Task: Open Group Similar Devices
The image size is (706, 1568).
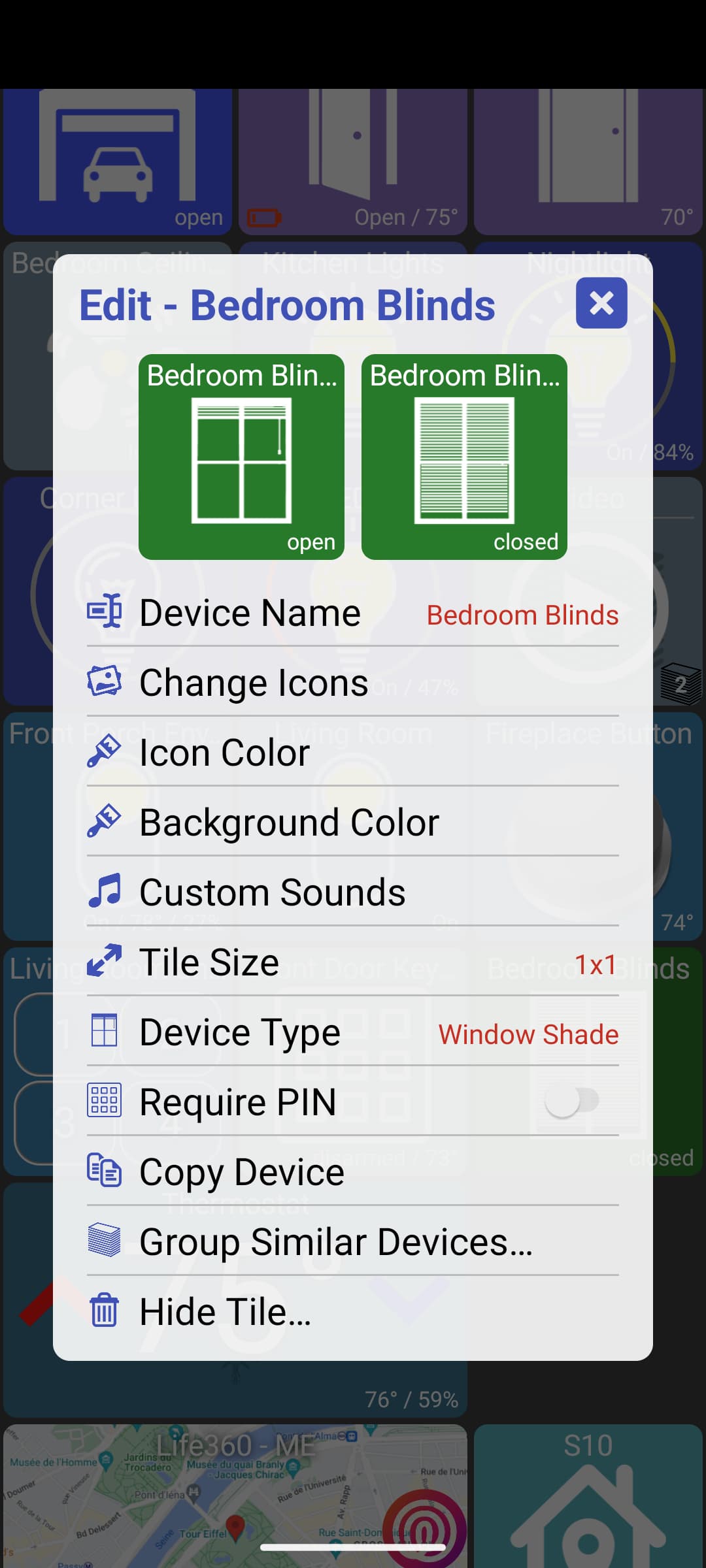Action: pyautogui.click(x=353, y=1242)
